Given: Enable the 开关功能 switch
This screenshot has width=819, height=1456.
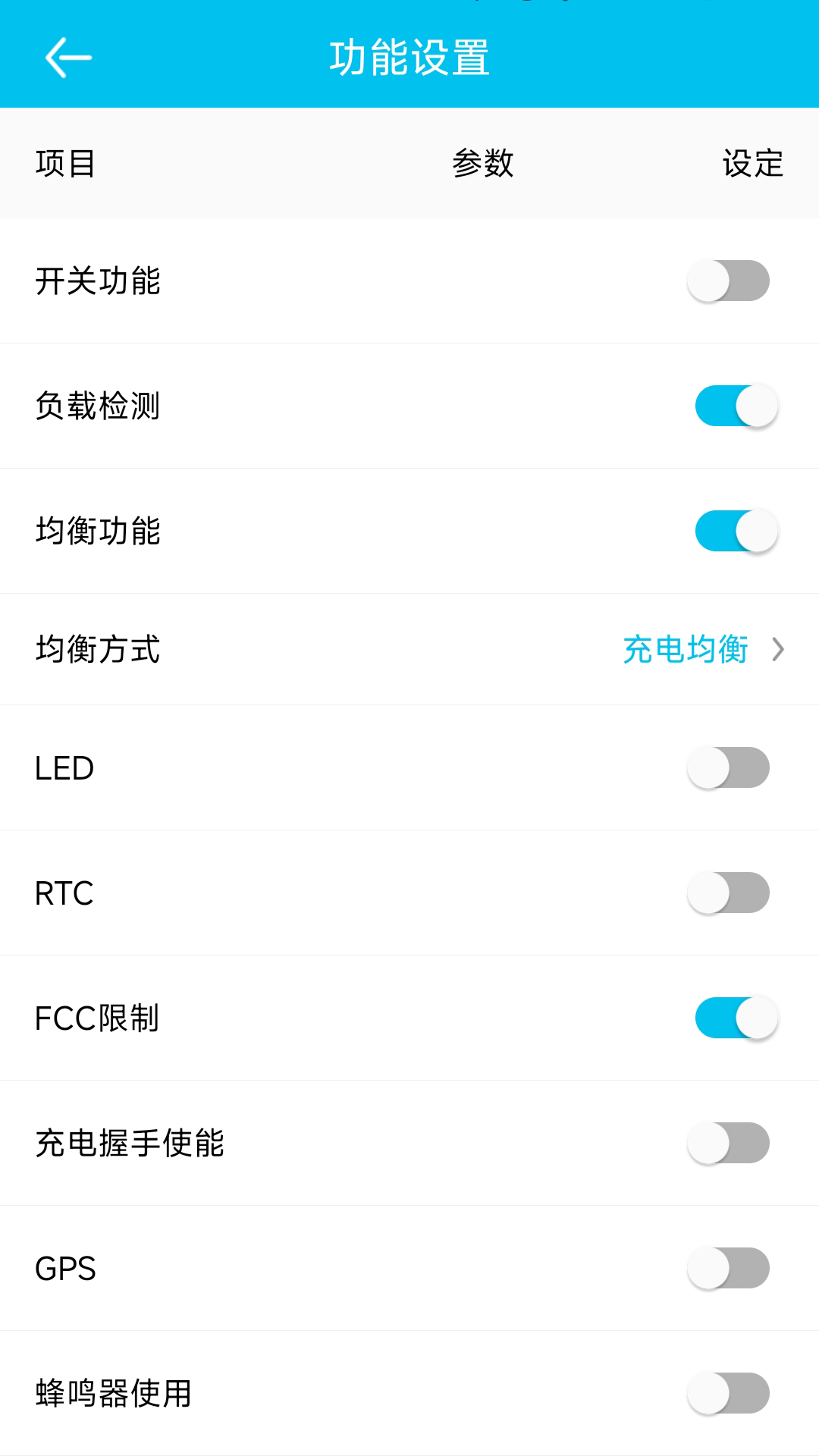Looking at the screenshot, I should (728, 281).
